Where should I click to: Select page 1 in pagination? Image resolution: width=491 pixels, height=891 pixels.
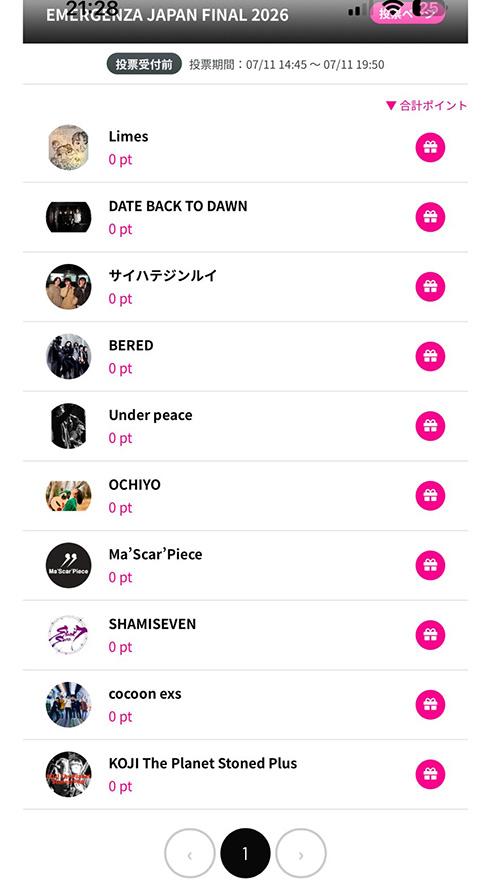pyautogui.click(x=245, y=853)
